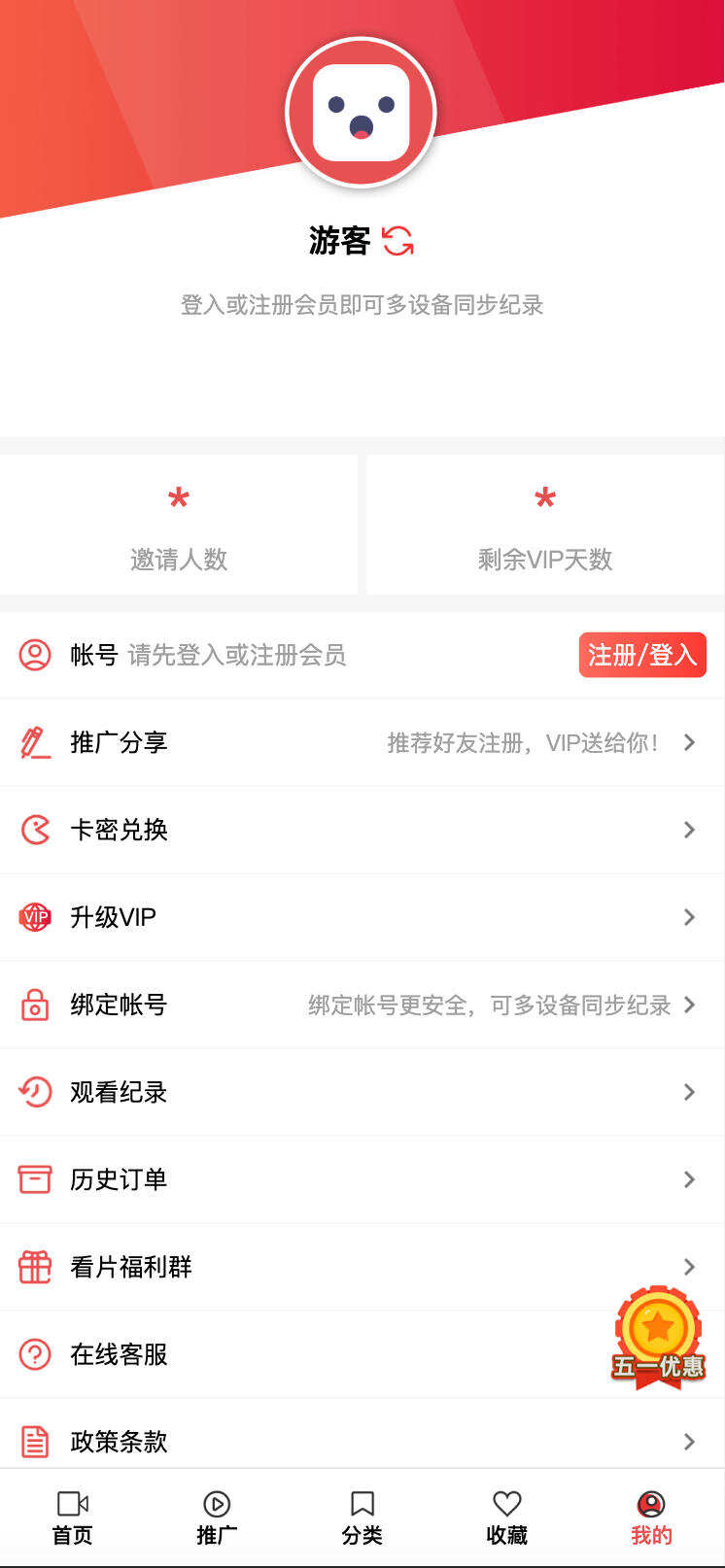Switch to the 首页 tab
Image resolution: width=725 pixels, height=1568 pixels.
[x=72, y=1516]
